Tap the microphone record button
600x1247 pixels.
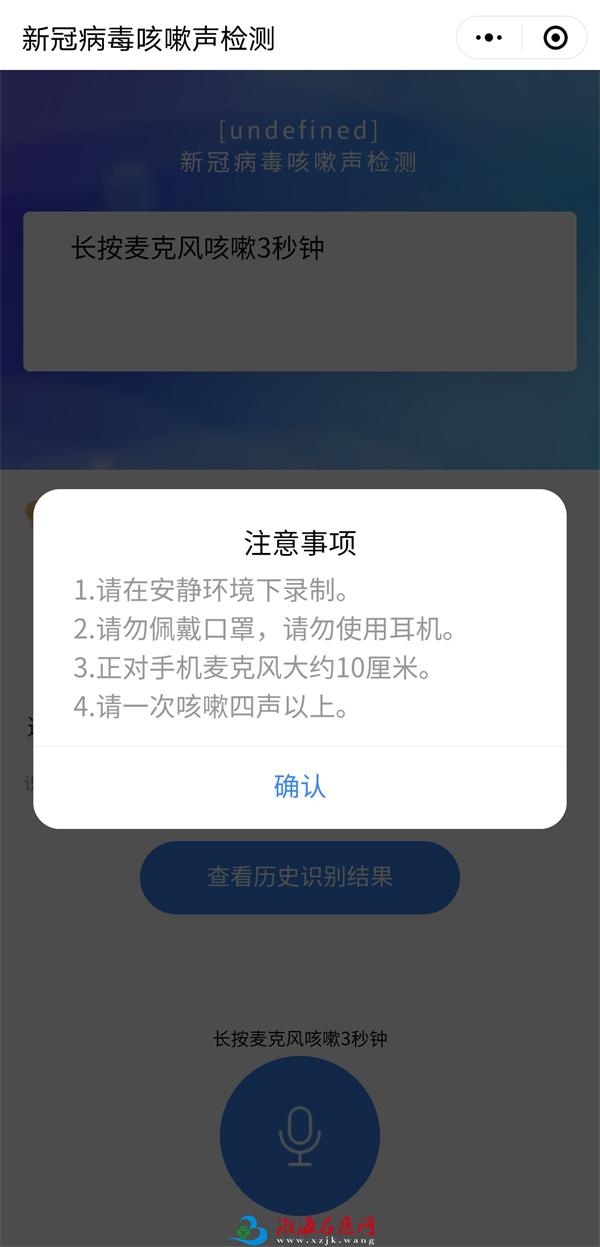point(300,1136)
